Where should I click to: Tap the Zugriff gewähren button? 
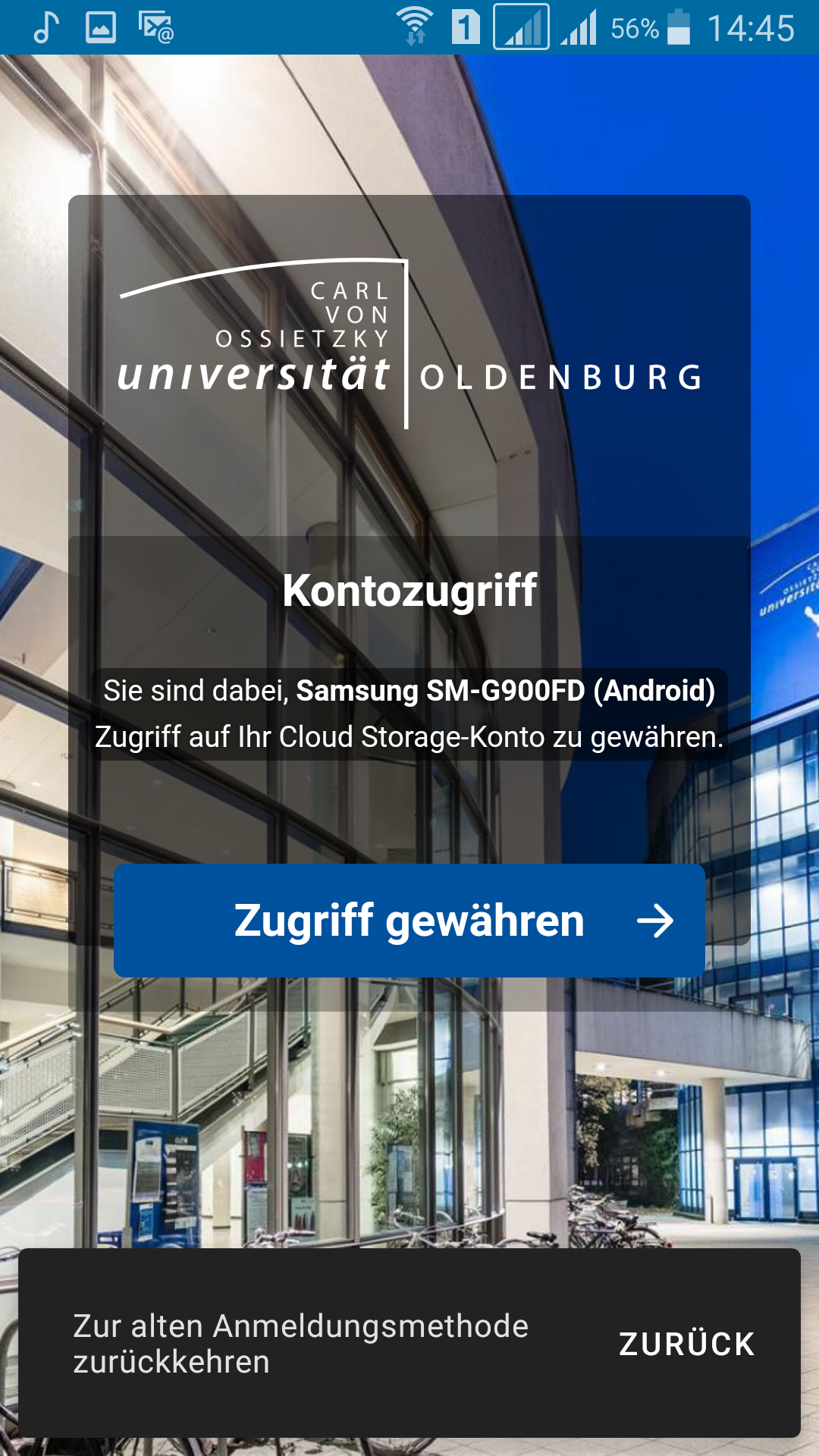coord(409,921)
